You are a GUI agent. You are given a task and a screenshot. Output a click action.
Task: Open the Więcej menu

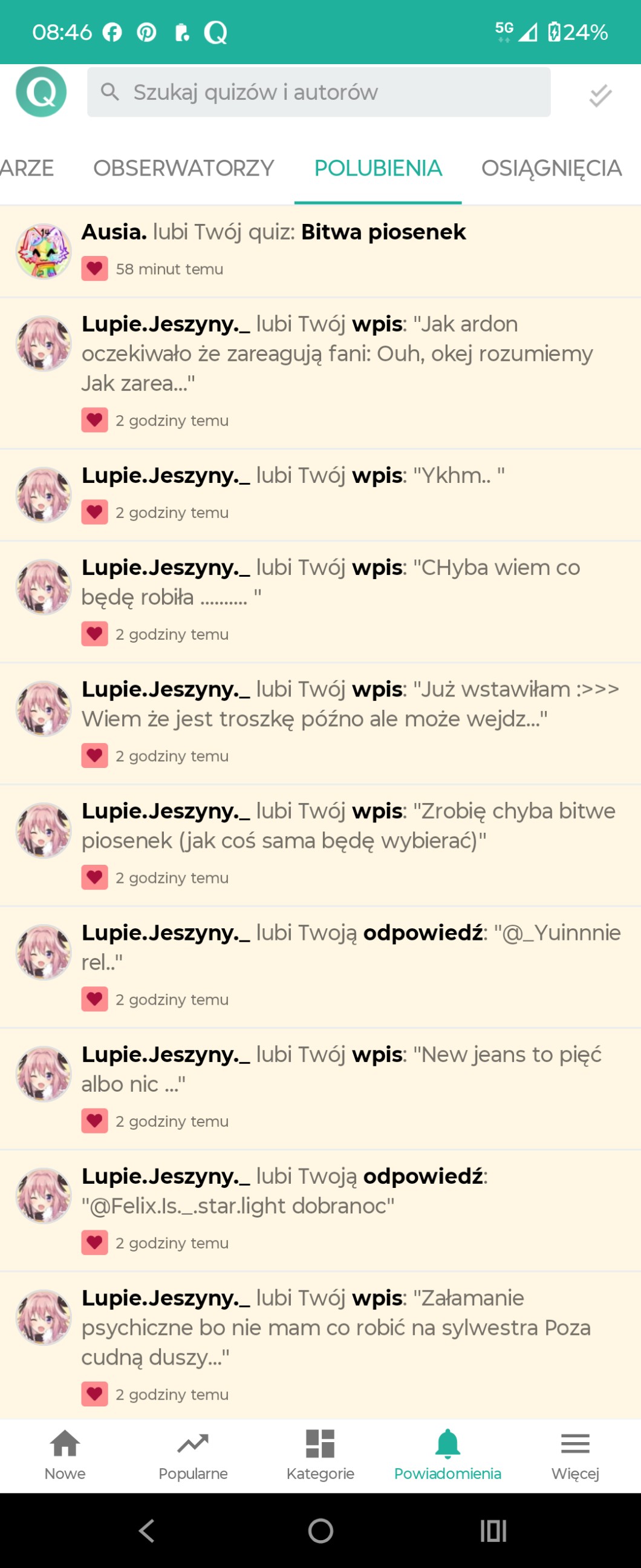tap(574, 1455)
